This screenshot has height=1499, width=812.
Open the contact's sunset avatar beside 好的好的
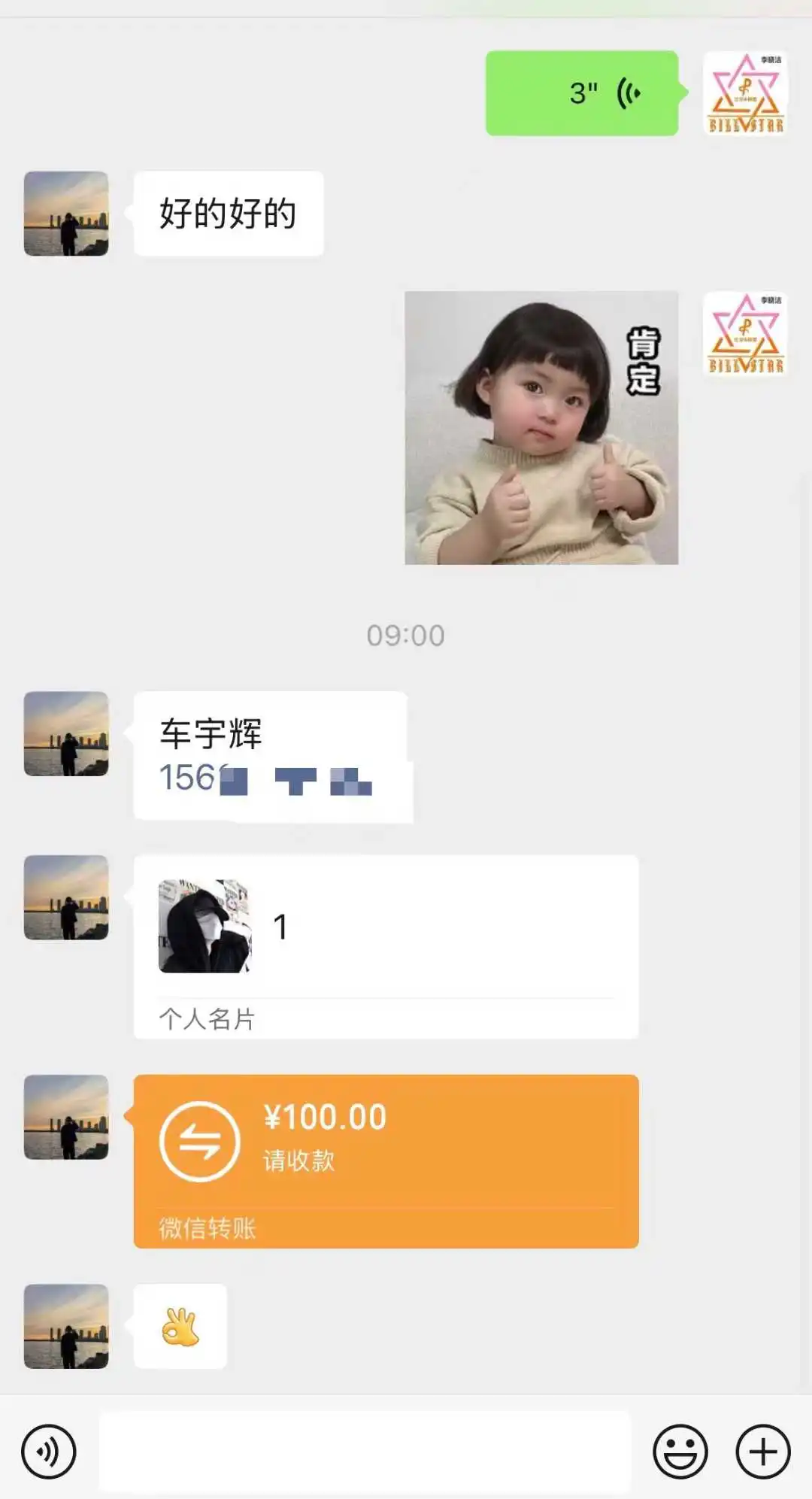(66, 214)
